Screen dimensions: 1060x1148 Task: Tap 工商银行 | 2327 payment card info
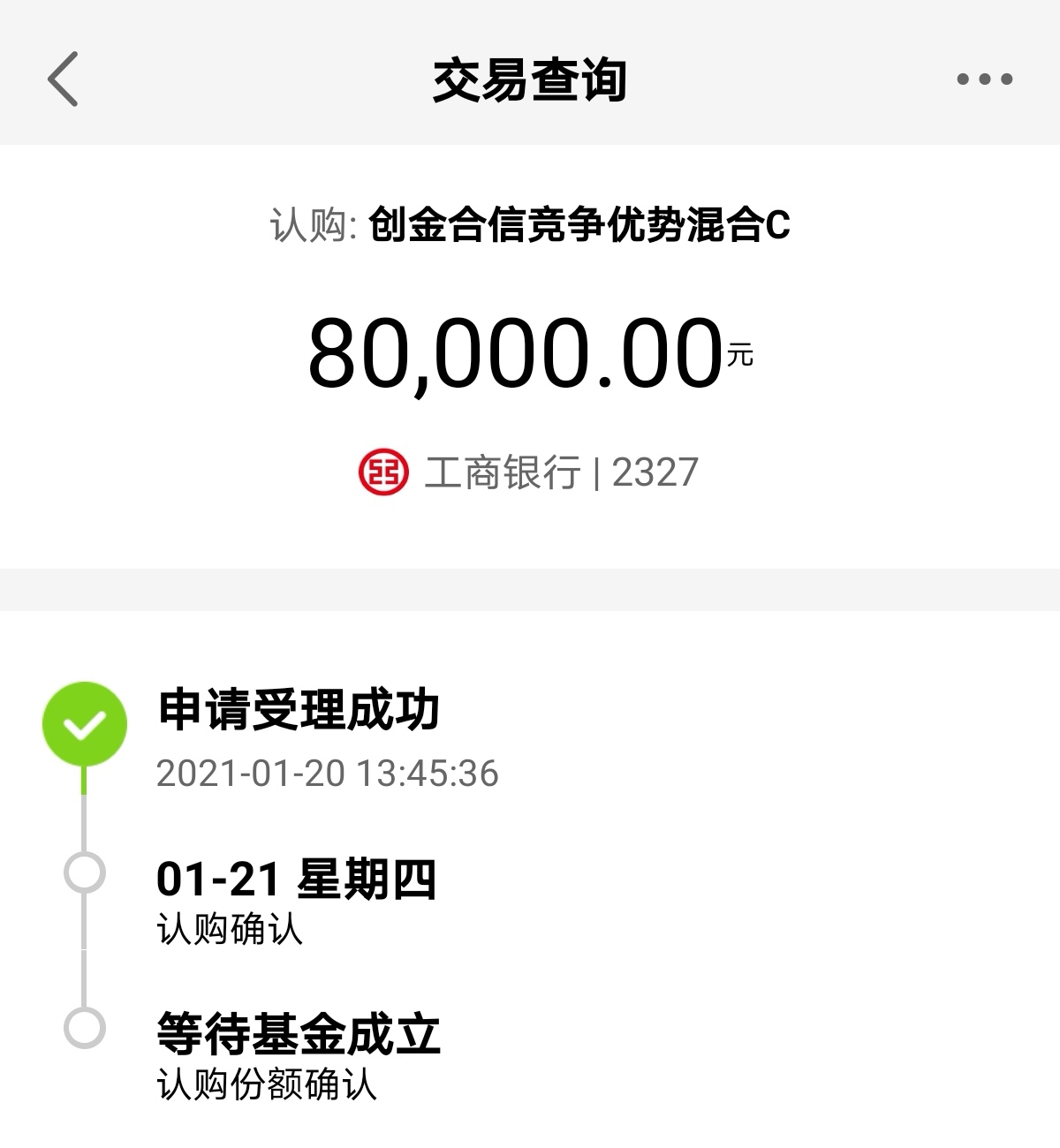[530, 472]
